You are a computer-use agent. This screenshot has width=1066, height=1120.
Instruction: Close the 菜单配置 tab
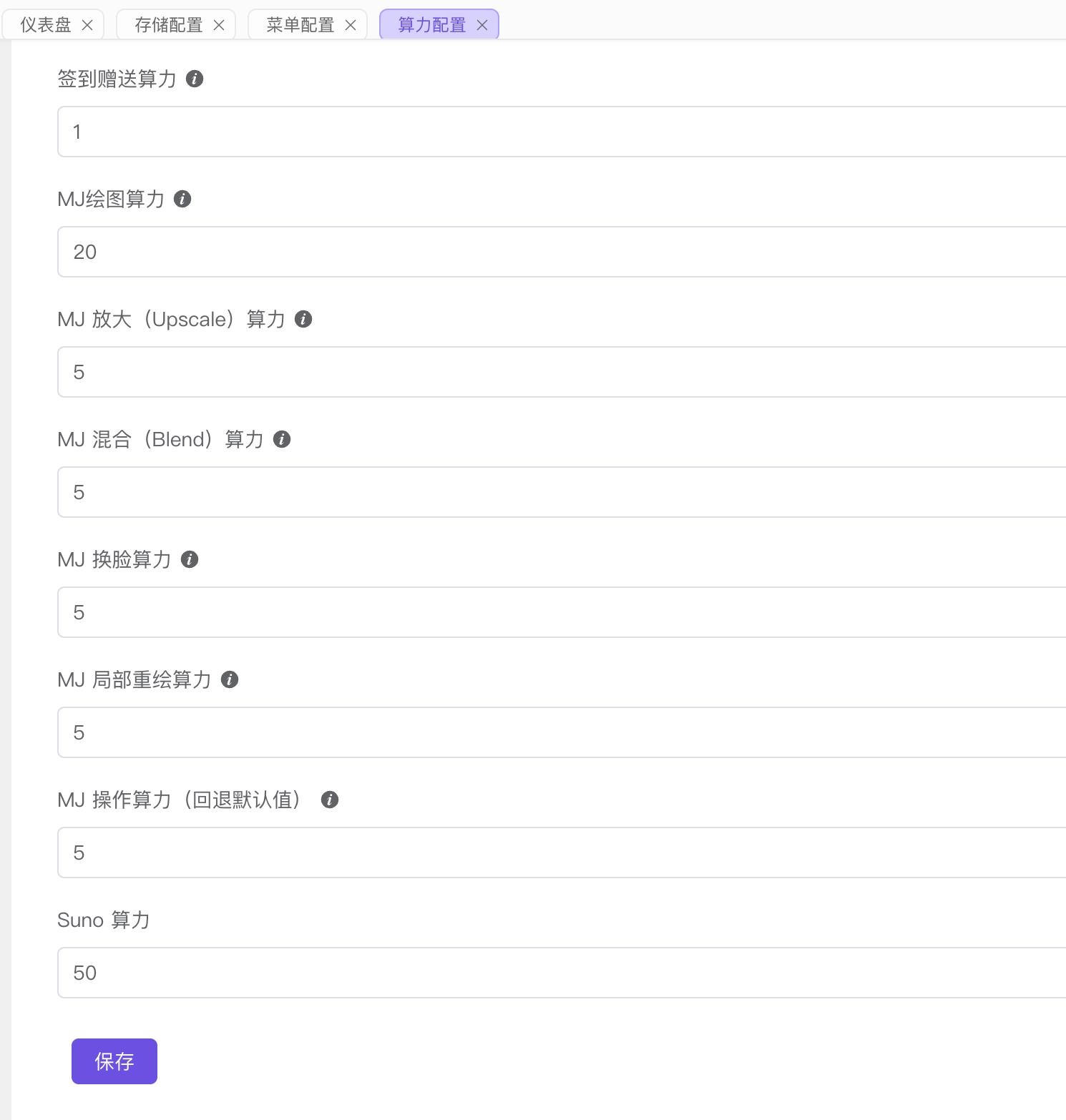(x=351, y=24)
